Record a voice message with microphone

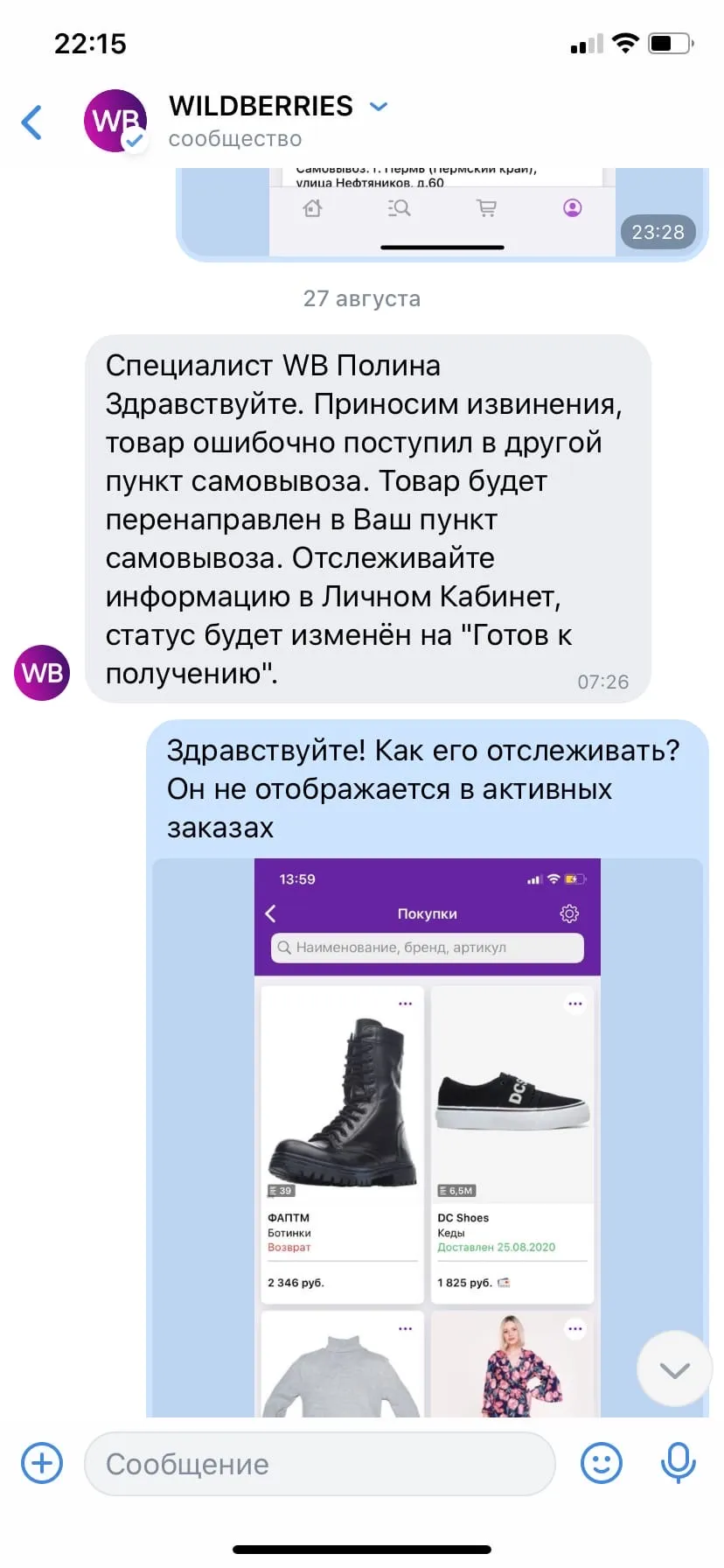coord(678,1463)
